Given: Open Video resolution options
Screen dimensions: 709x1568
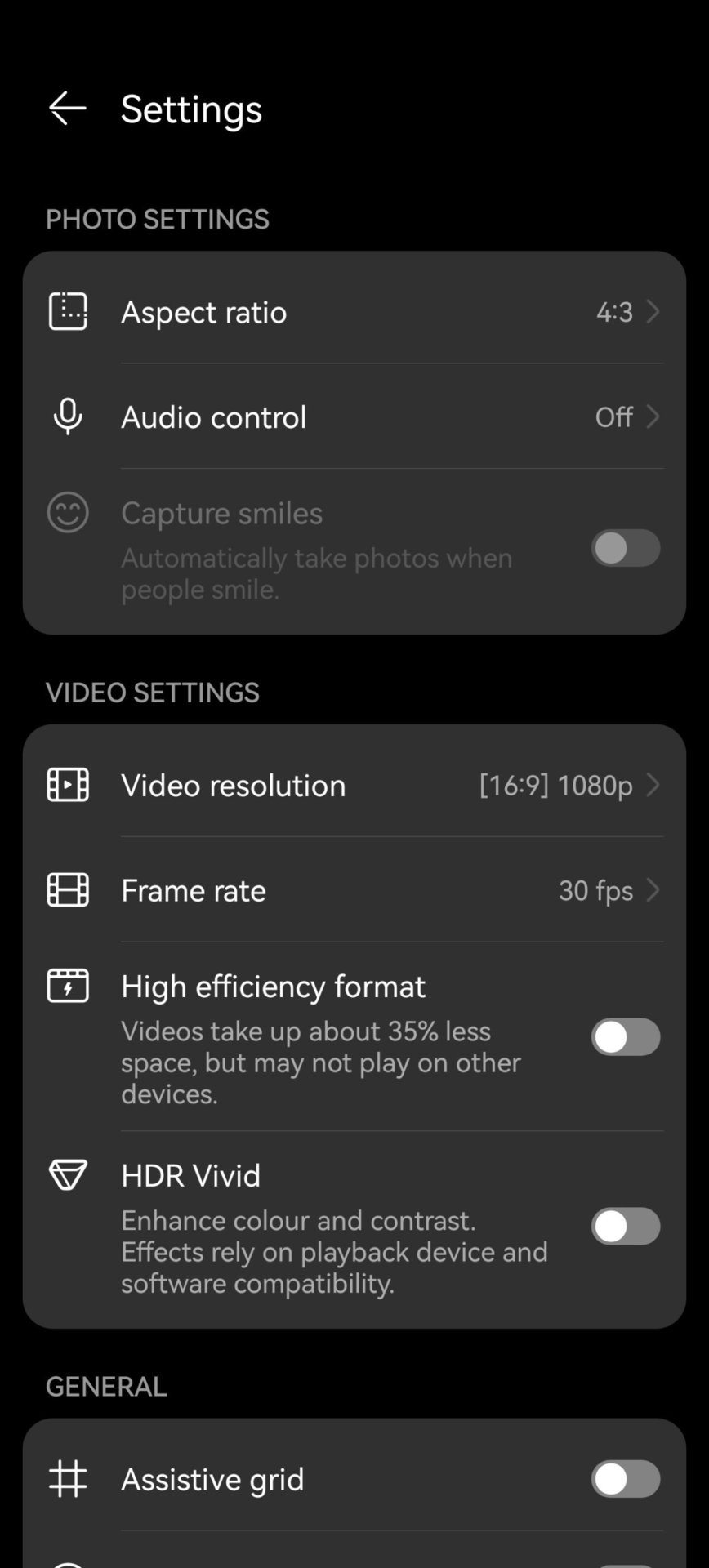Looking at the screenshot, I should coord(354,786).
